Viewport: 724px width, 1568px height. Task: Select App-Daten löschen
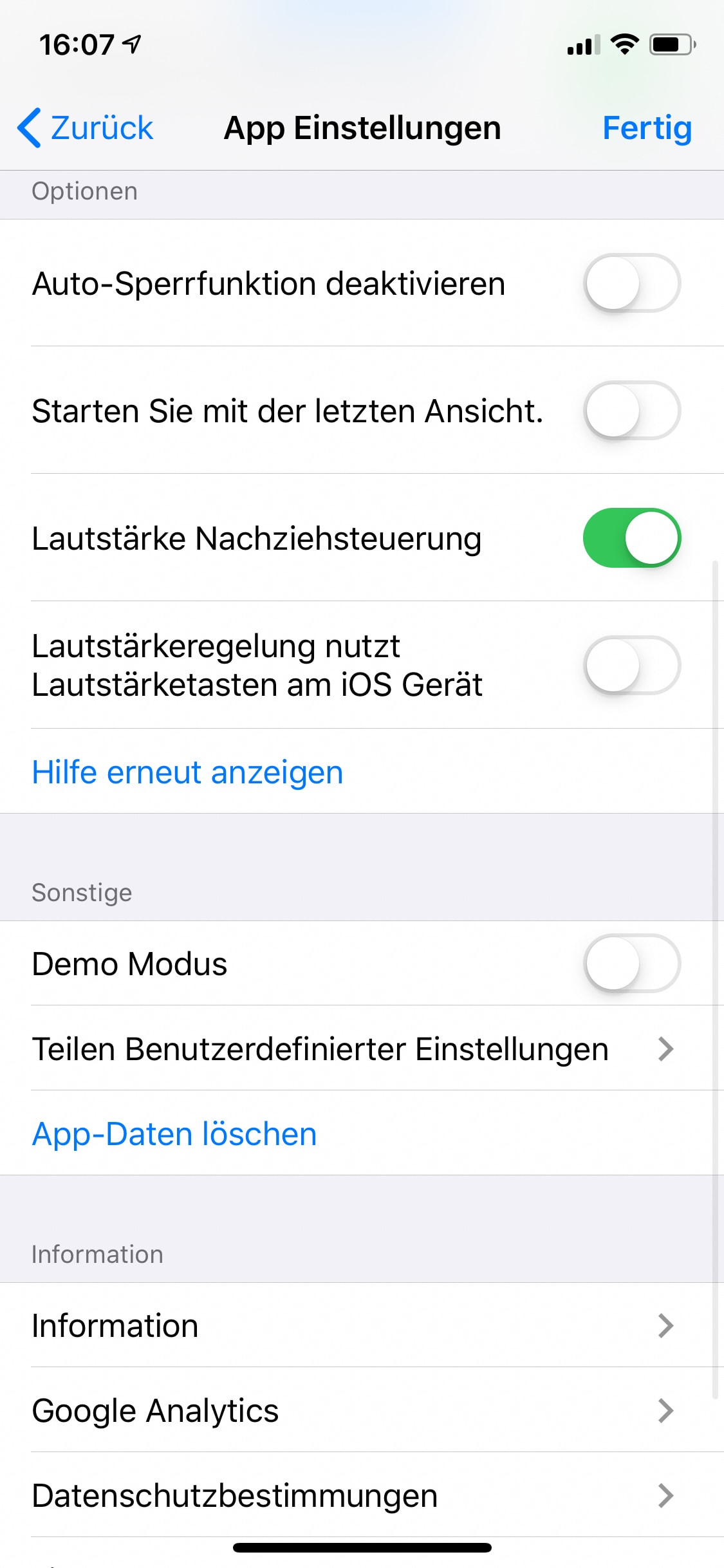pos(174,1134)
